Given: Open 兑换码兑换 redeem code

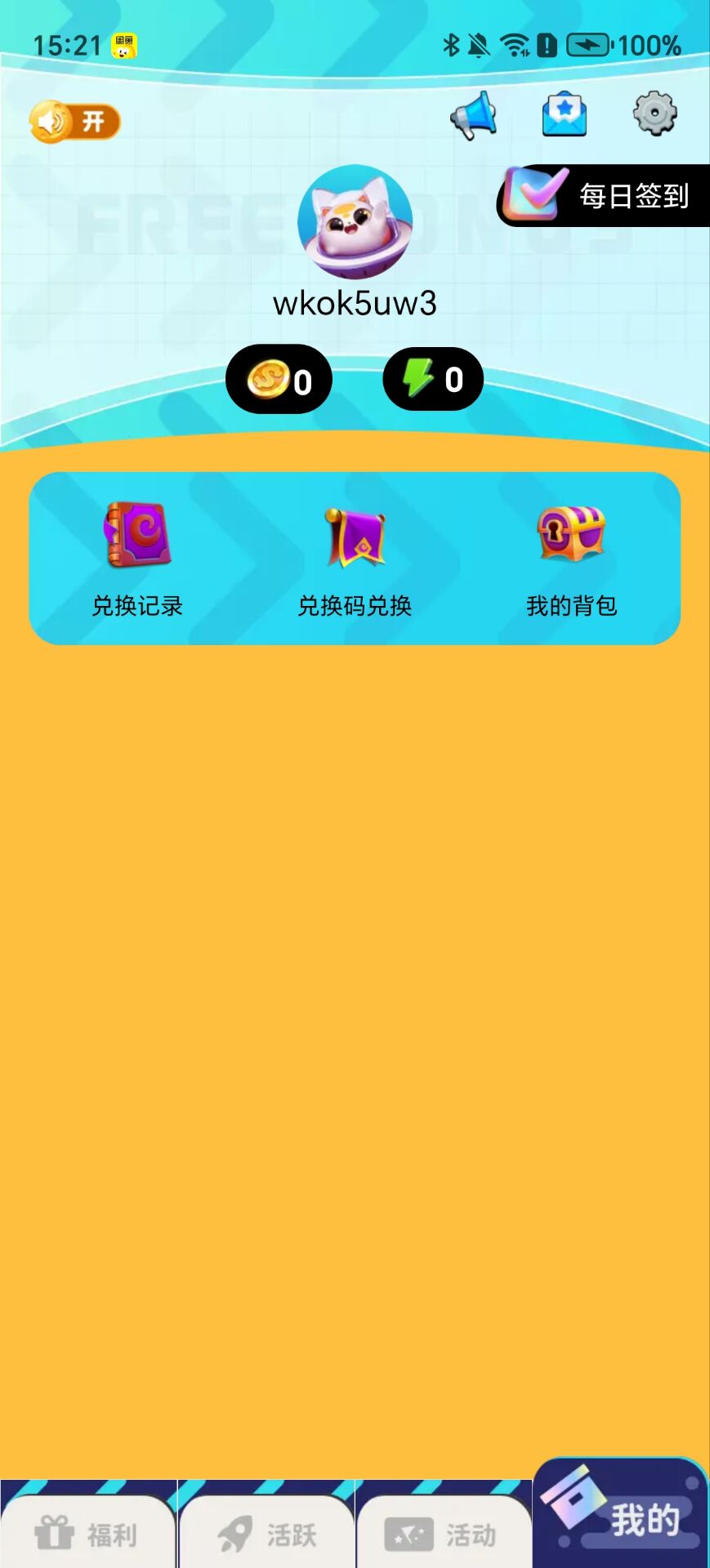Looking at the screenshot, I should [x=355, y=559].
